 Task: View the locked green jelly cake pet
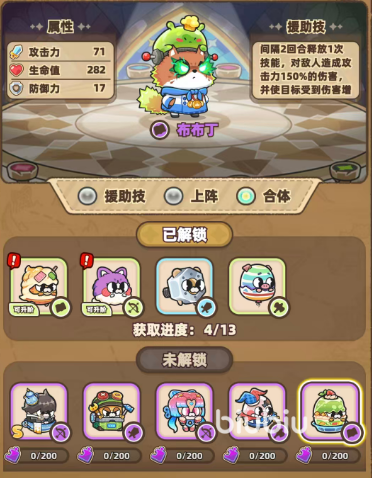330,412
